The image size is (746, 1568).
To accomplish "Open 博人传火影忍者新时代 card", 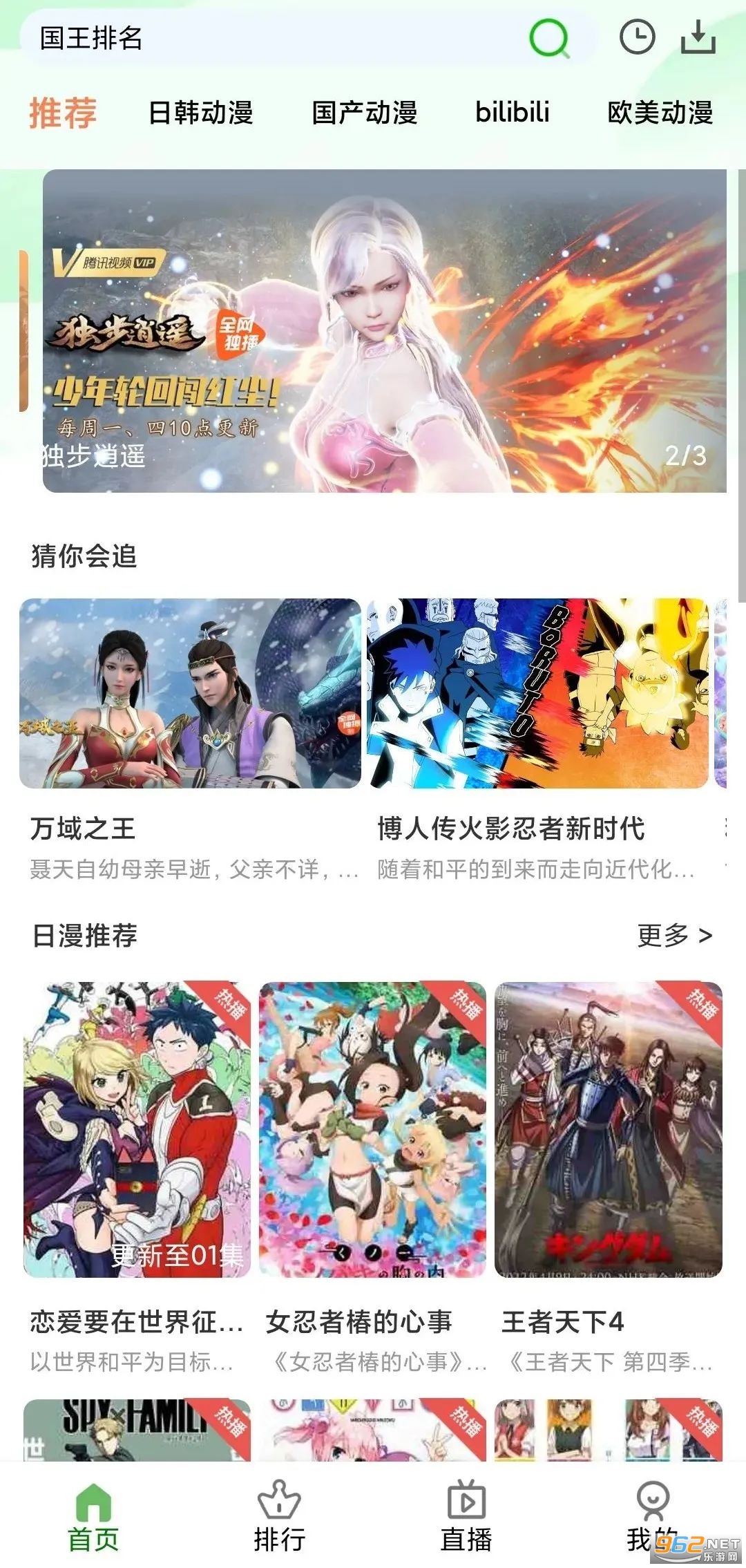I will (537, 693).
